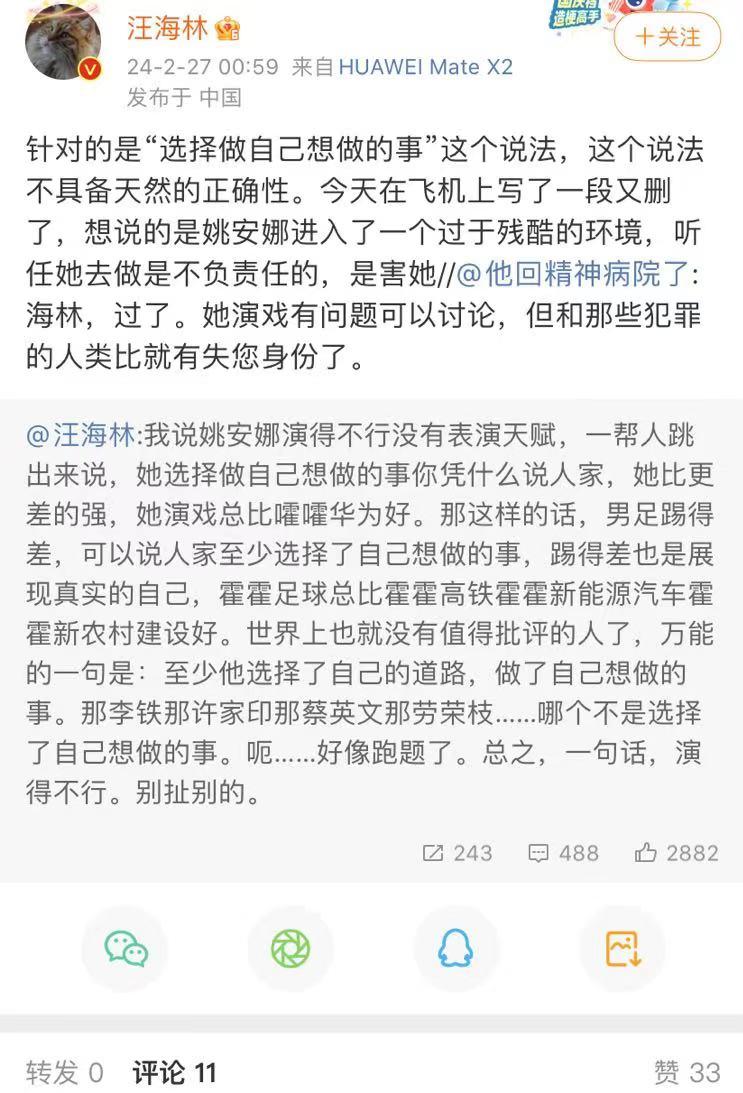This screenshot has height=1093, width=743.
Task: Share post to WeChat
Action: coord(125,948)
